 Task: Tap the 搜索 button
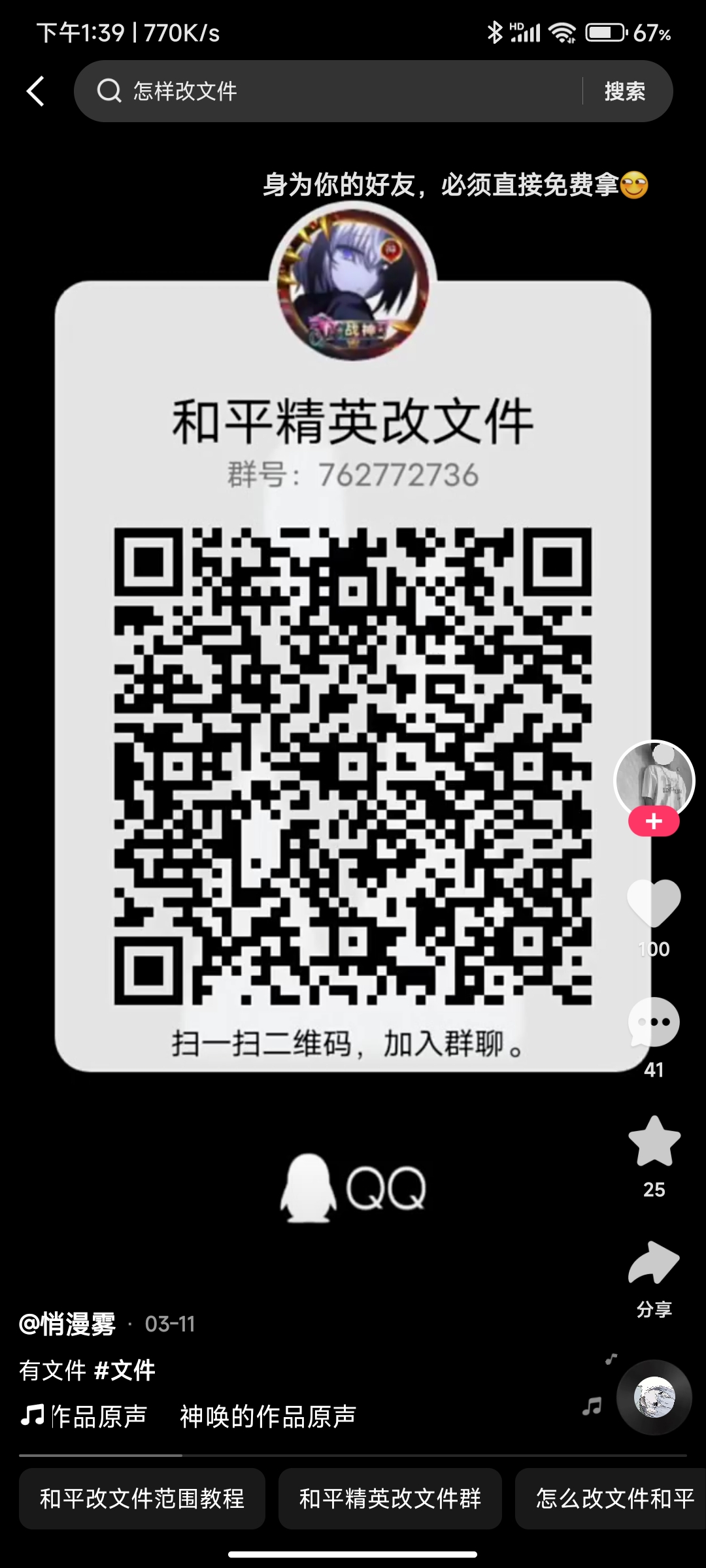click(x=625, y=91)
